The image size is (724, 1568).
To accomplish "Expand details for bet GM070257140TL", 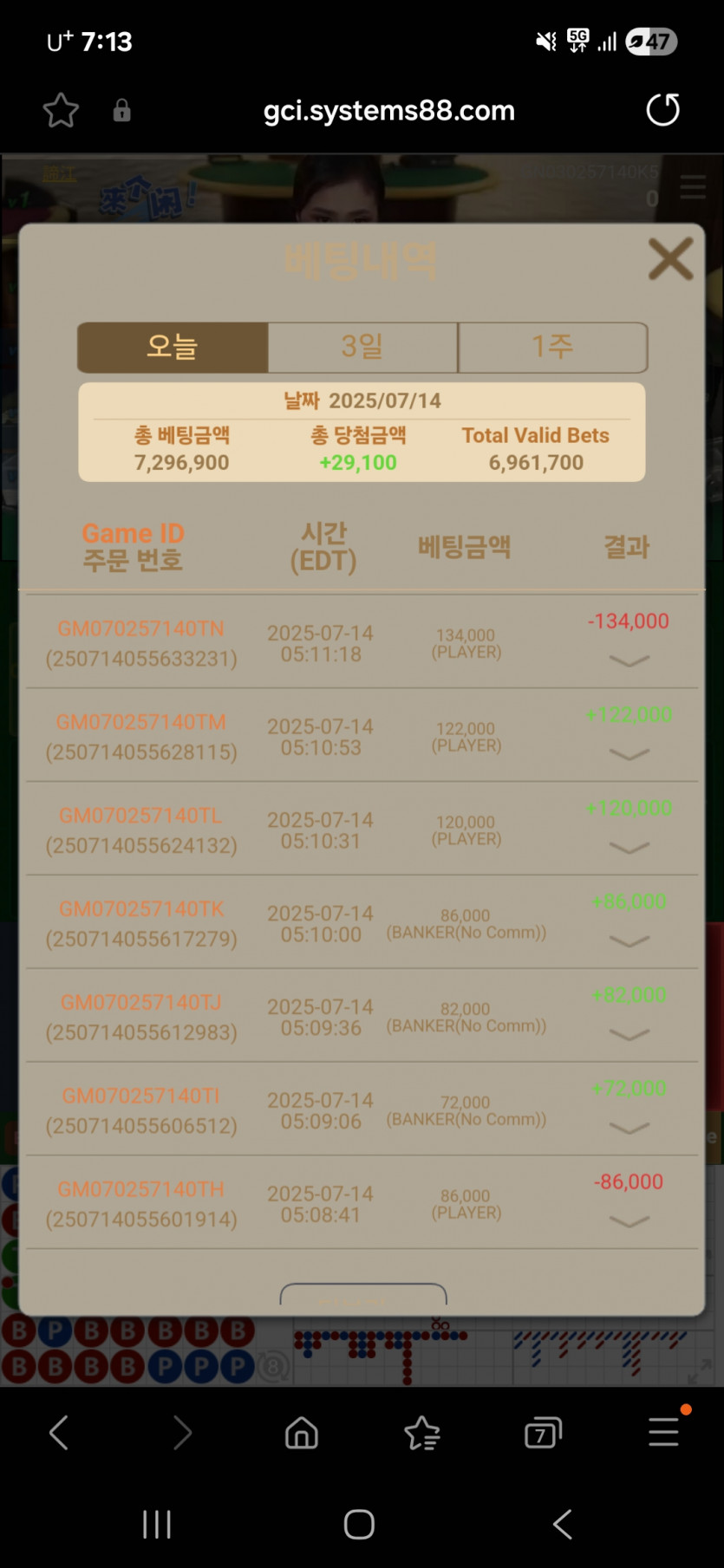I will [x=629, y=848].
